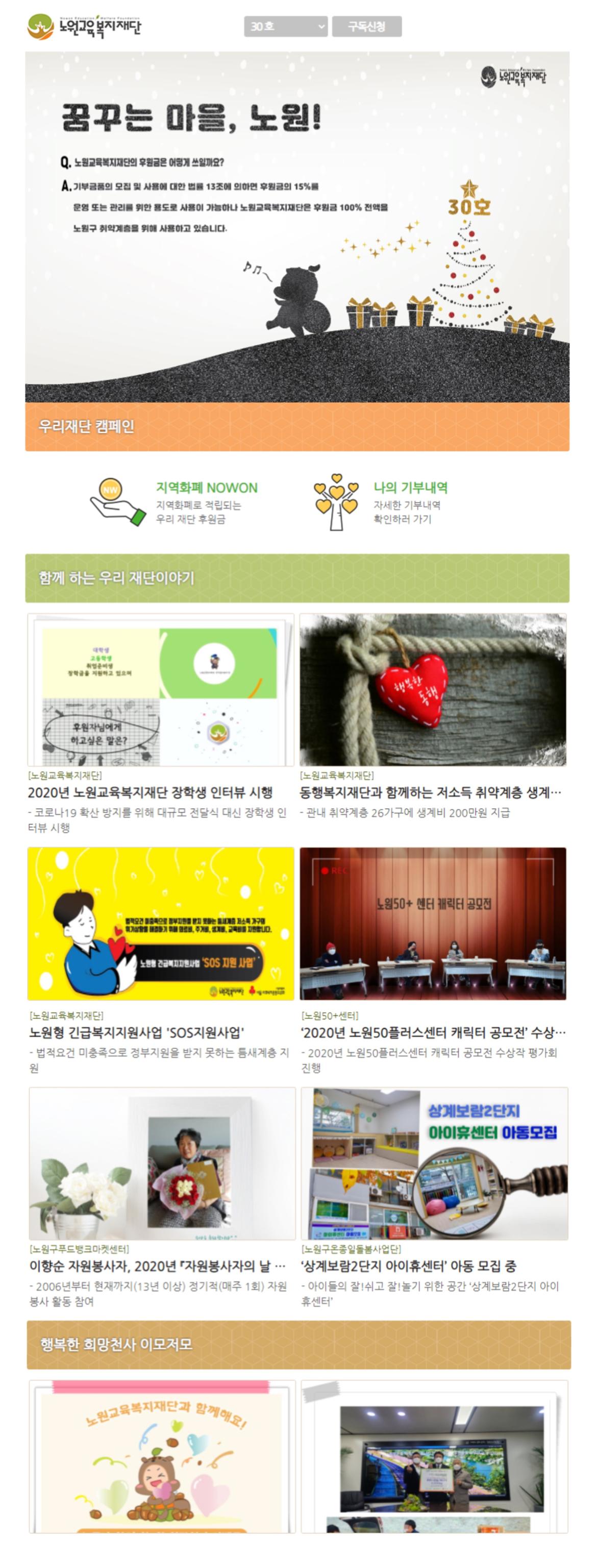Open the 장학생 인터뷰 시행 article

(x=150, y=792)
